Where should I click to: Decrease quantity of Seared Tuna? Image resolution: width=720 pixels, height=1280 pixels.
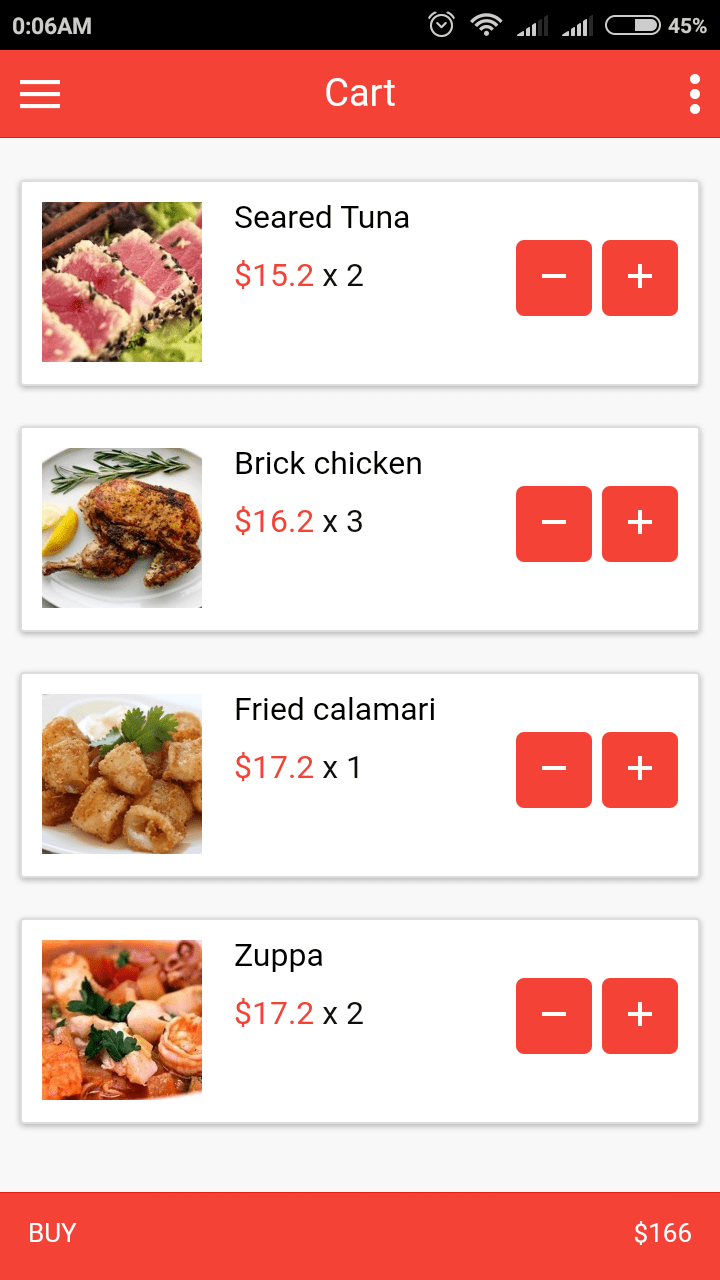click(x=553, y=278)
